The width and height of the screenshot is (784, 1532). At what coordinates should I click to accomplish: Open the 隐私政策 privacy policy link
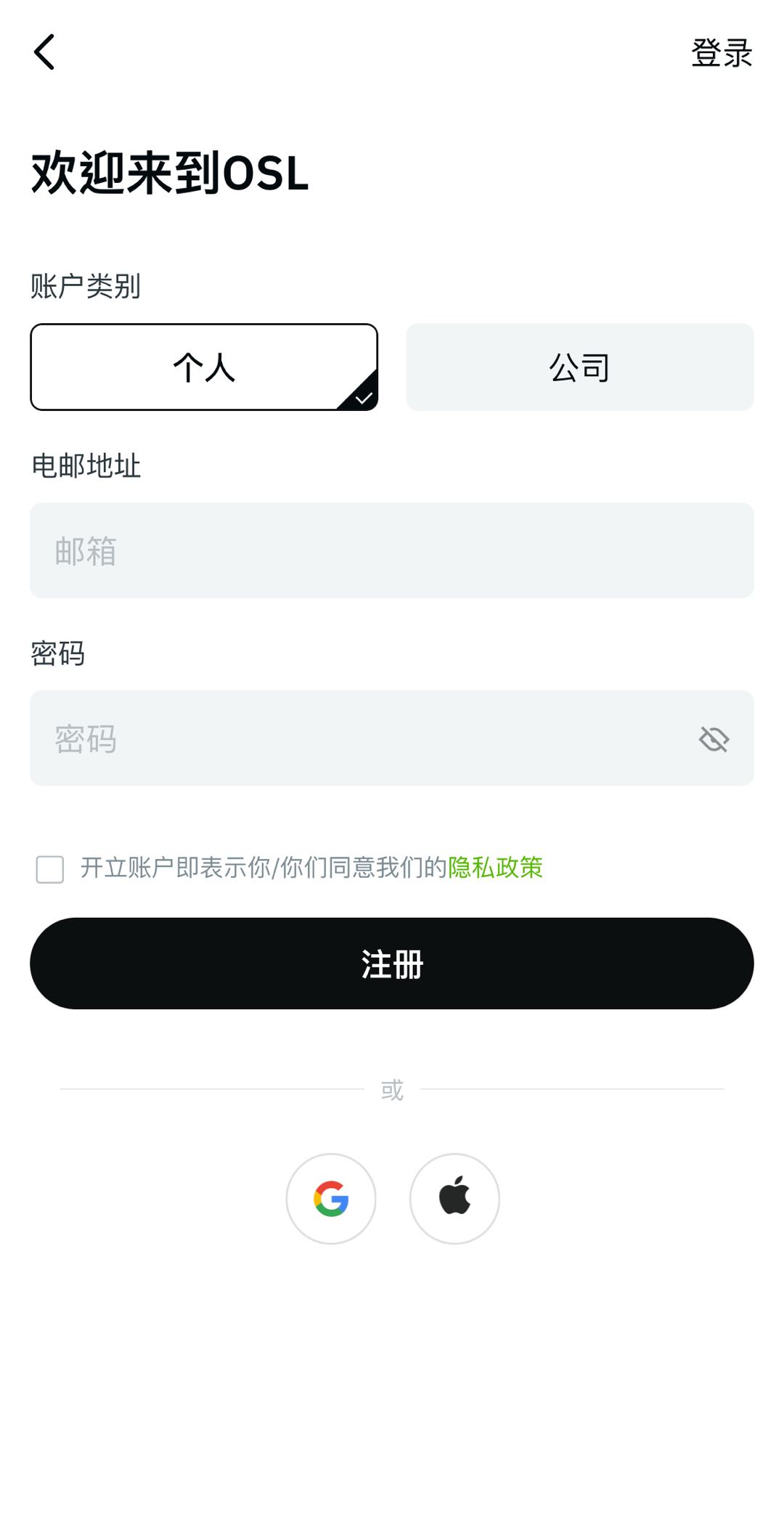coord(495,868)
